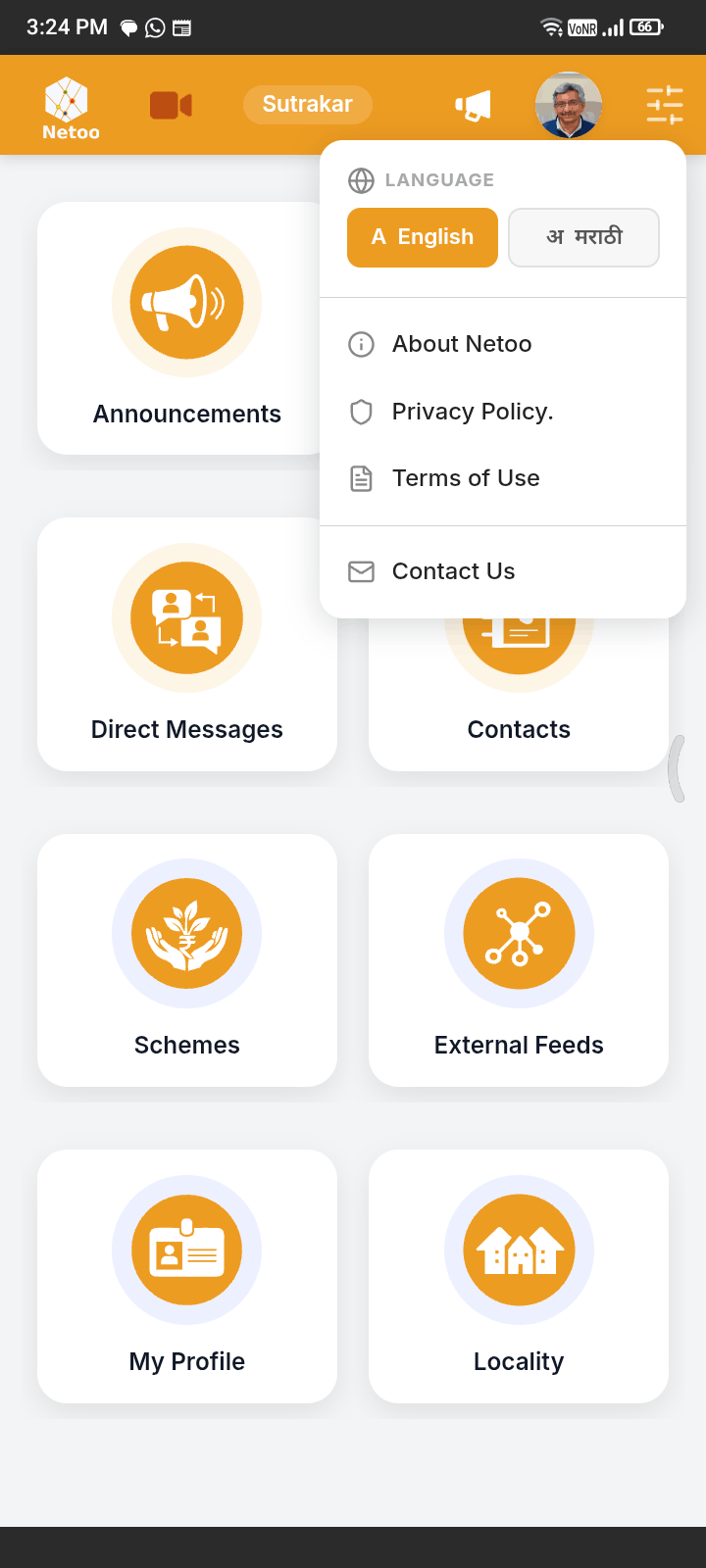Viewport: 706px width, 1568px height.
Task: Tap the video camera icon
Action: [x=171, y=105]
